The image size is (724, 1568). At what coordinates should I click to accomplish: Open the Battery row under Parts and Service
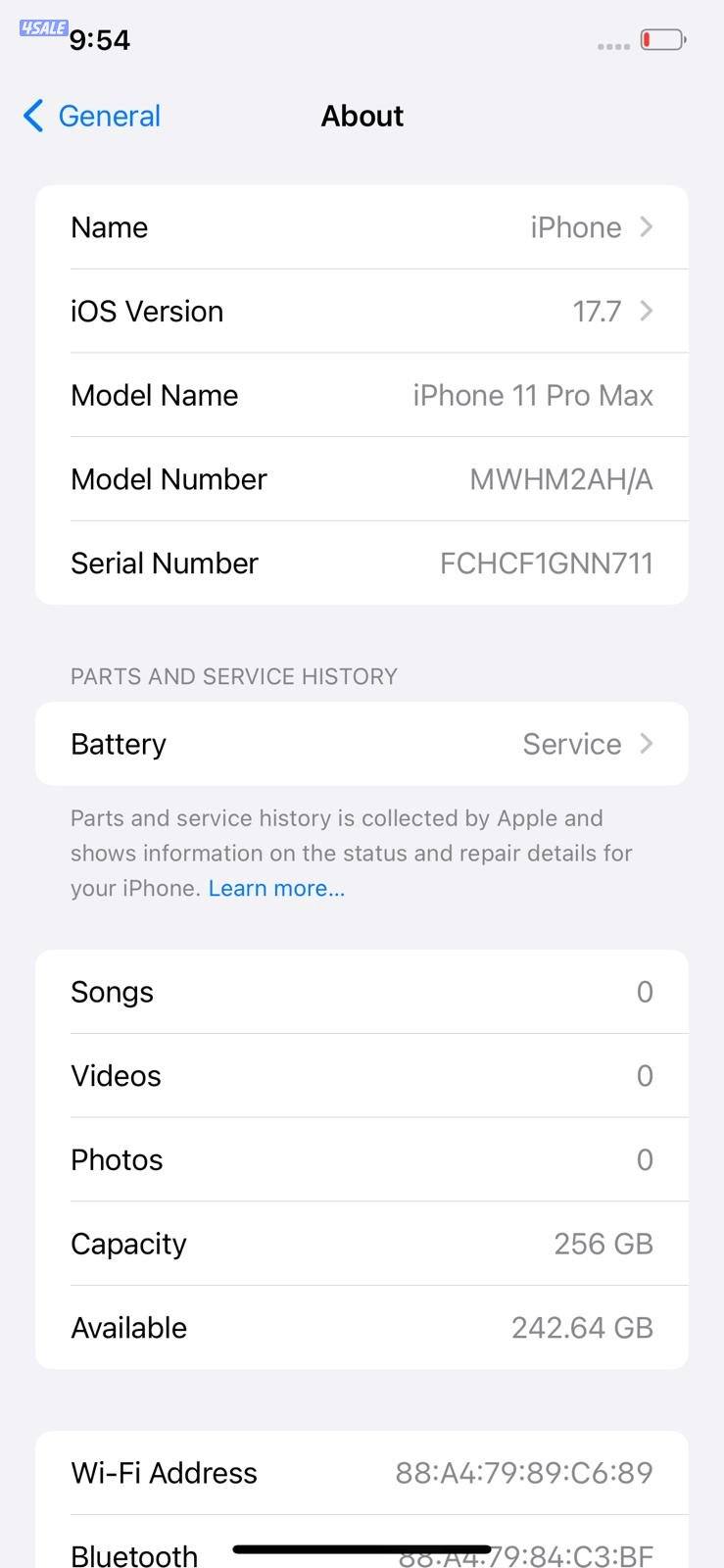coord(362,744)
